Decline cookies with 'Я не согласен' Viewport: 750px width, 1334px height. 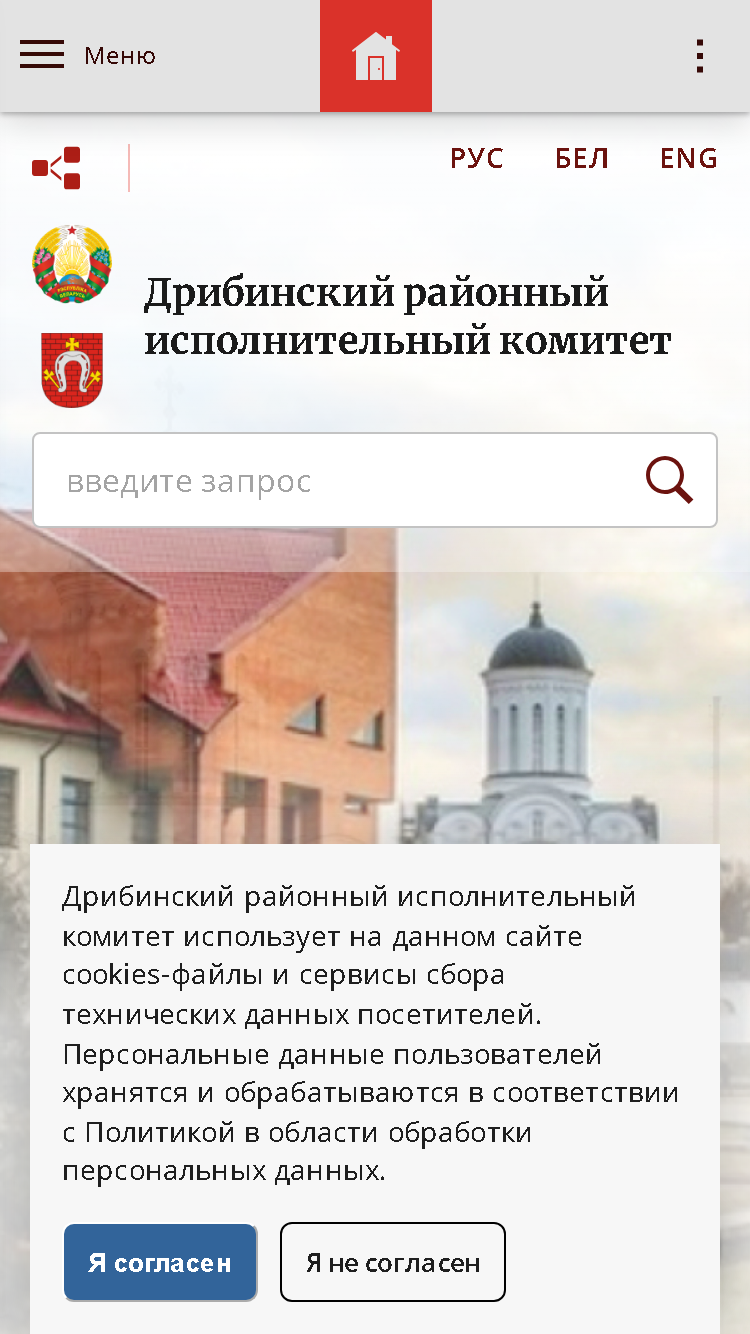tap(393, 1262)
